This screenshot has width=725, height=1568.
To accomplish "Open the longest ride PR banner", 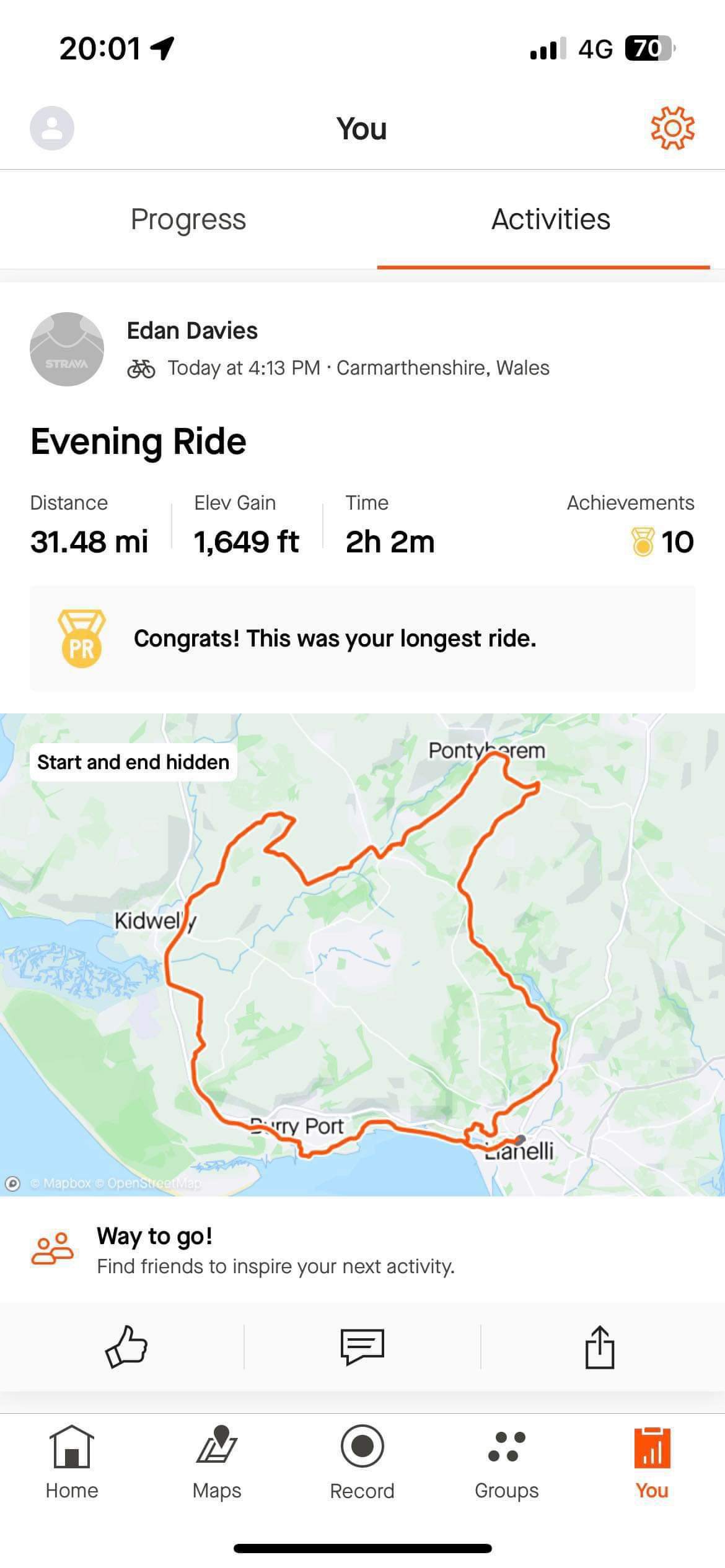I will click(x=362, y=638).
